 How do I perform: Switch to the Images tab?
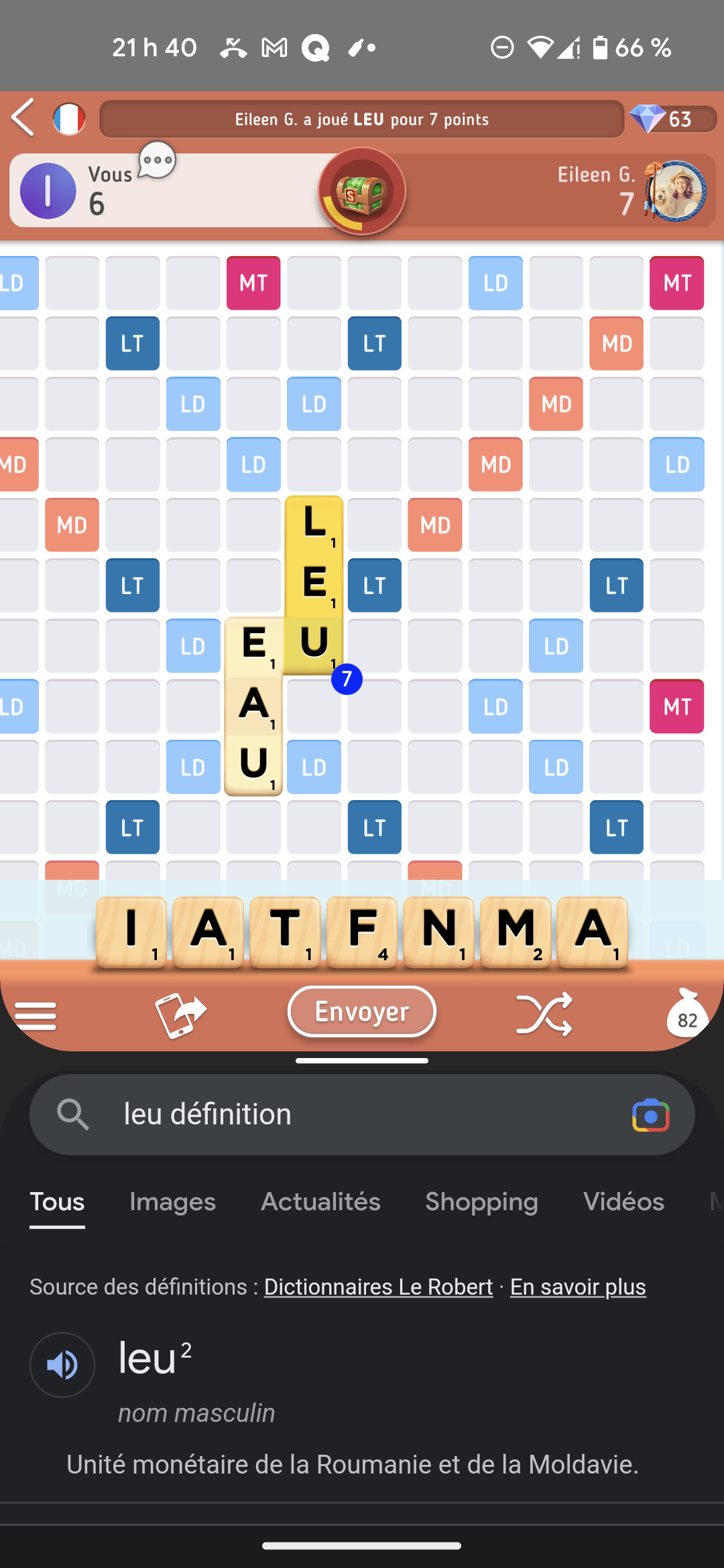pyautogui.click(x=172, y=1202)
